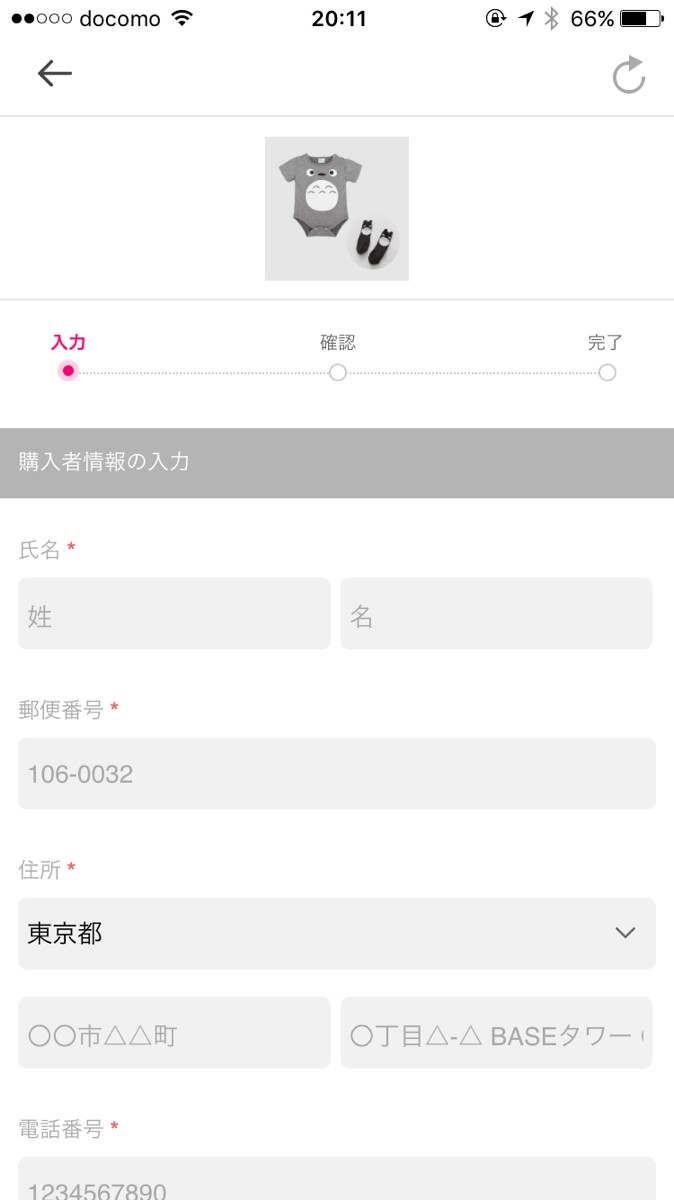Tap the 姓 last name field
This screenshot has width=674, height=1200.
coord(174,614)
